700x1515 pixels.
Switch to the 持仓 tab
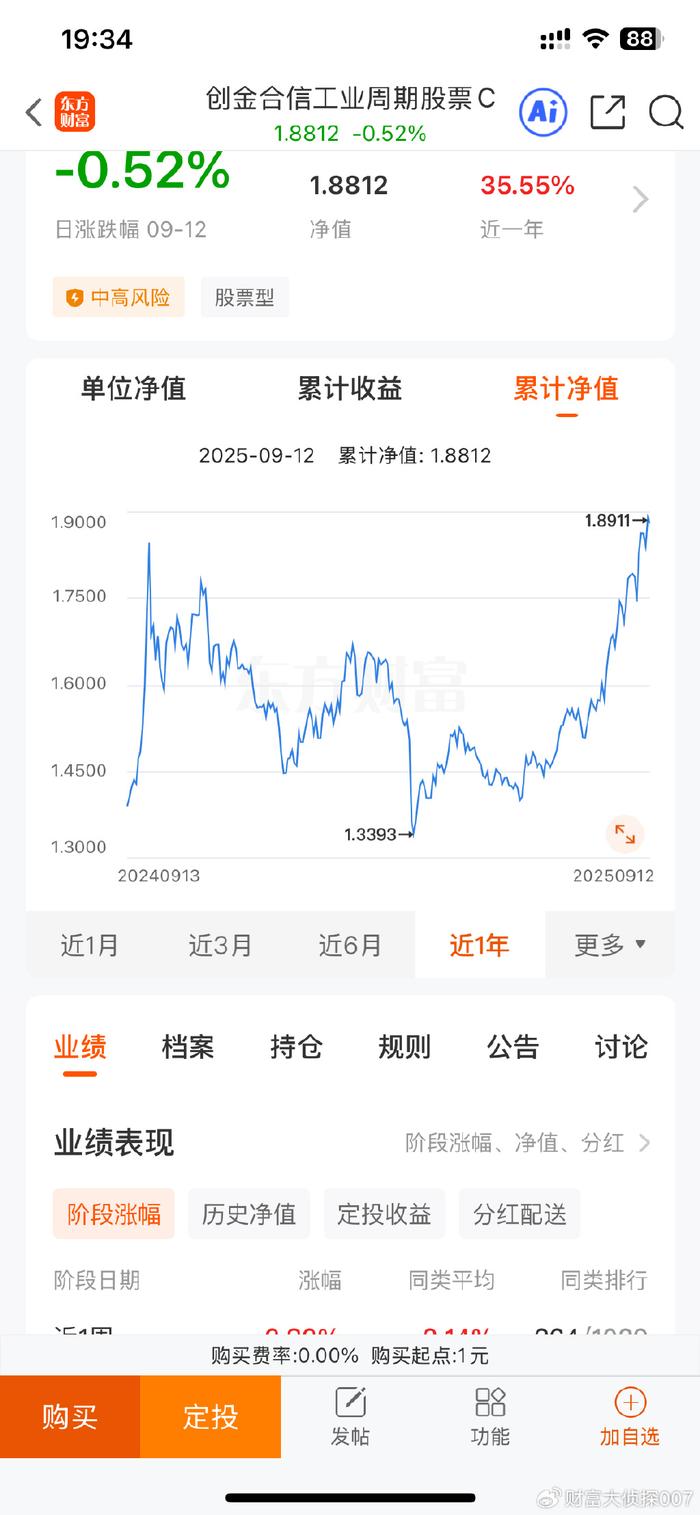pos(296,1047)
